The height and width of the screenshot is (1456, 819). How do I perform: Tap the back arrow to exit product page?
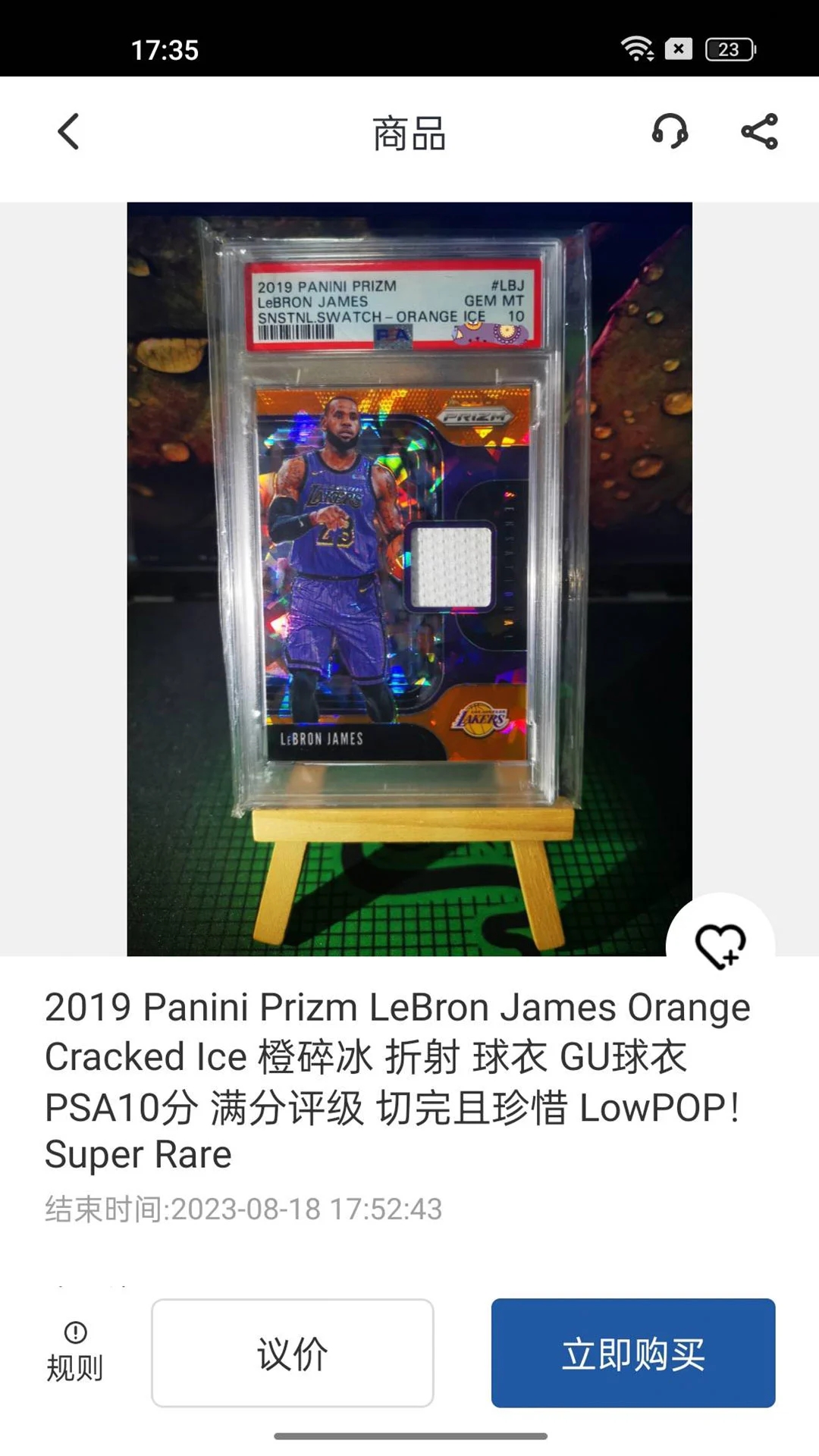pos(69,130)
